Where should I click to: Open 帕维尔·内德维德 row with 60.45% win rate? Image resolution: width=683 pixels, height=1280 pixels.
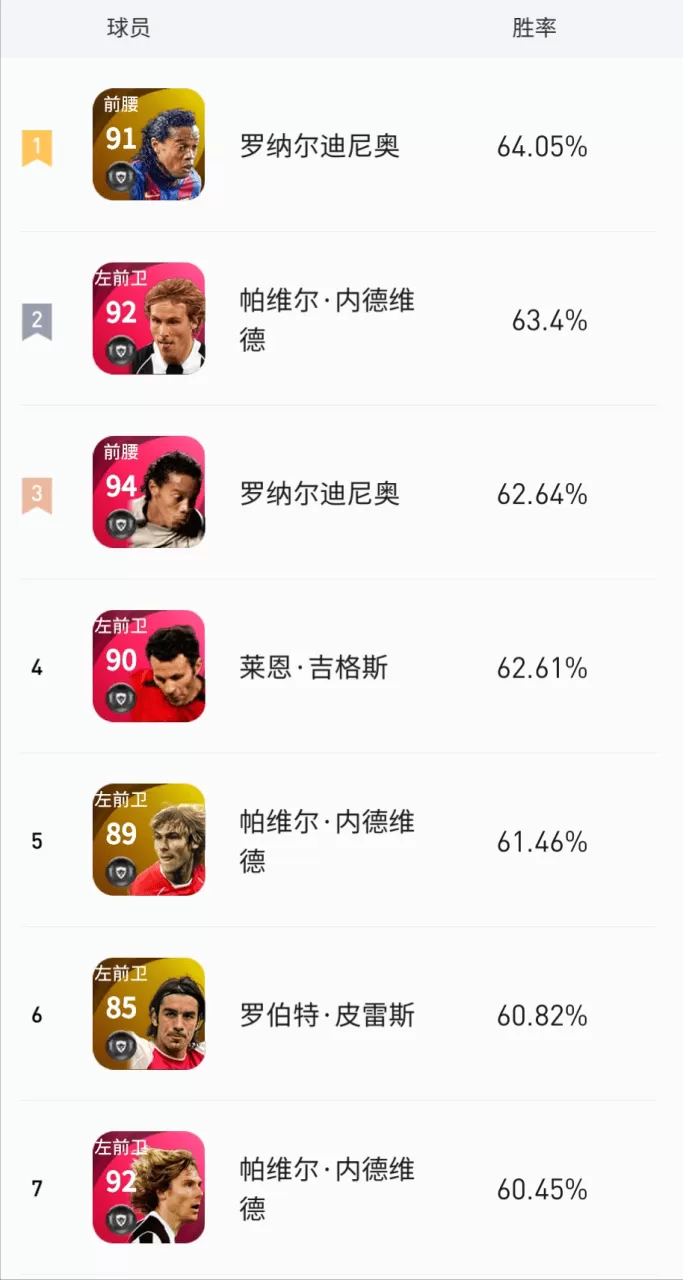pos(341,1188)
